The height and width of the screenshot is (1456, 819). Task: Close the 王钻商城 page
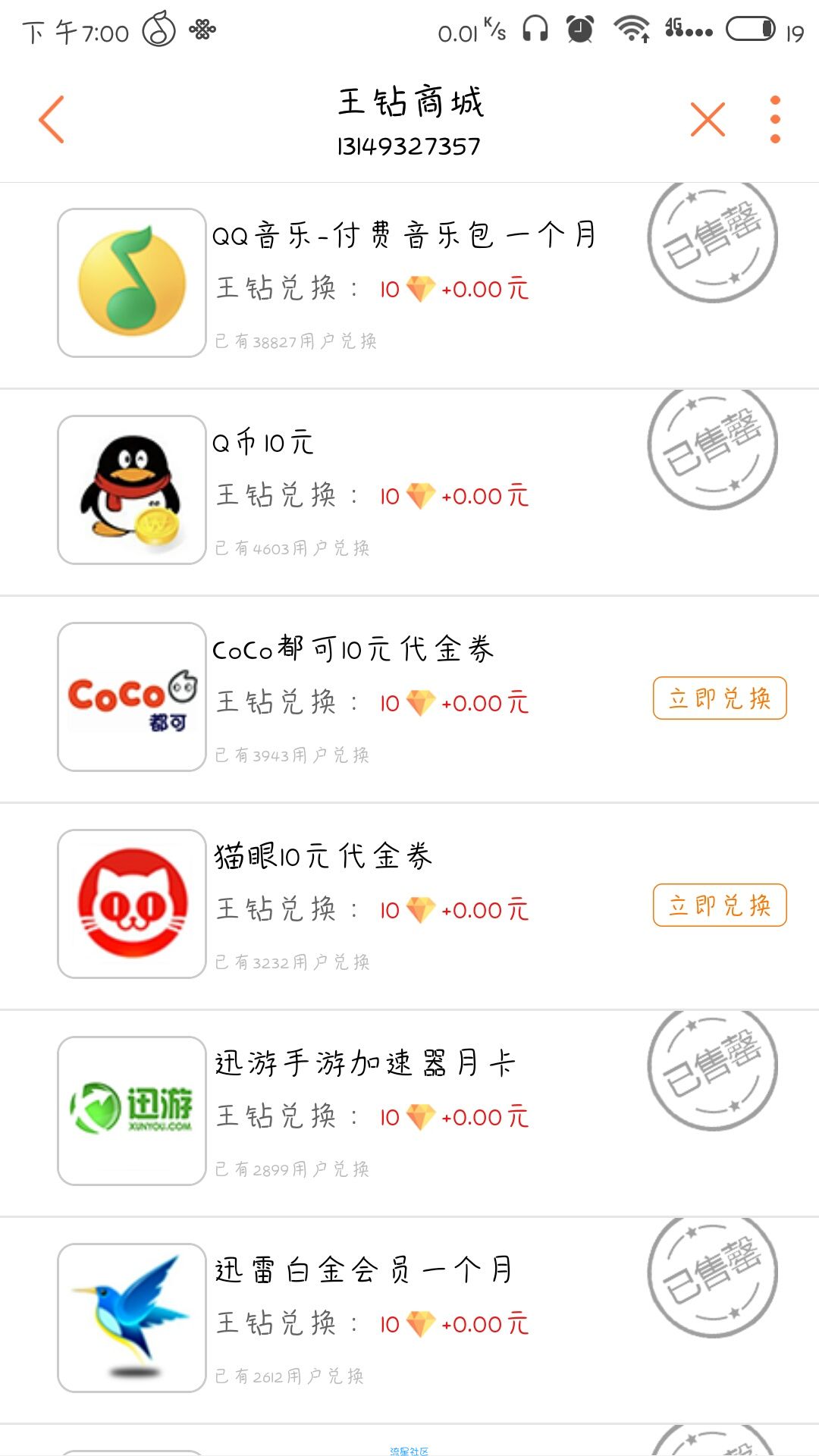tap(708, 119)
